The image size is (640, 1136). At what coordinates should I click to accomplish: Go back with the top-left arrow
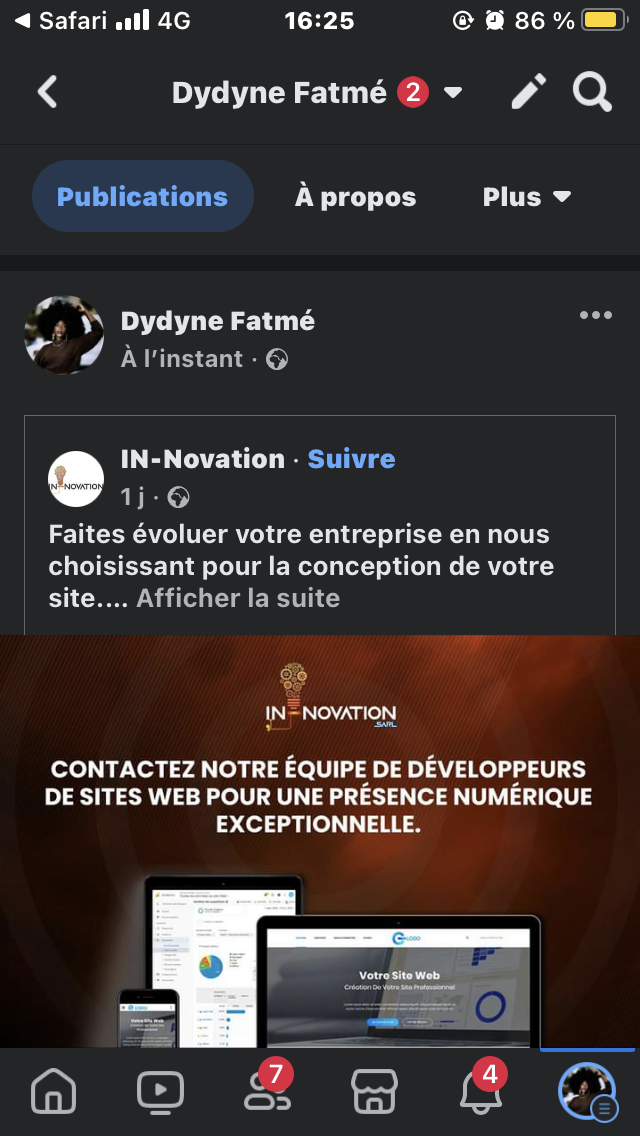(47, 93)
